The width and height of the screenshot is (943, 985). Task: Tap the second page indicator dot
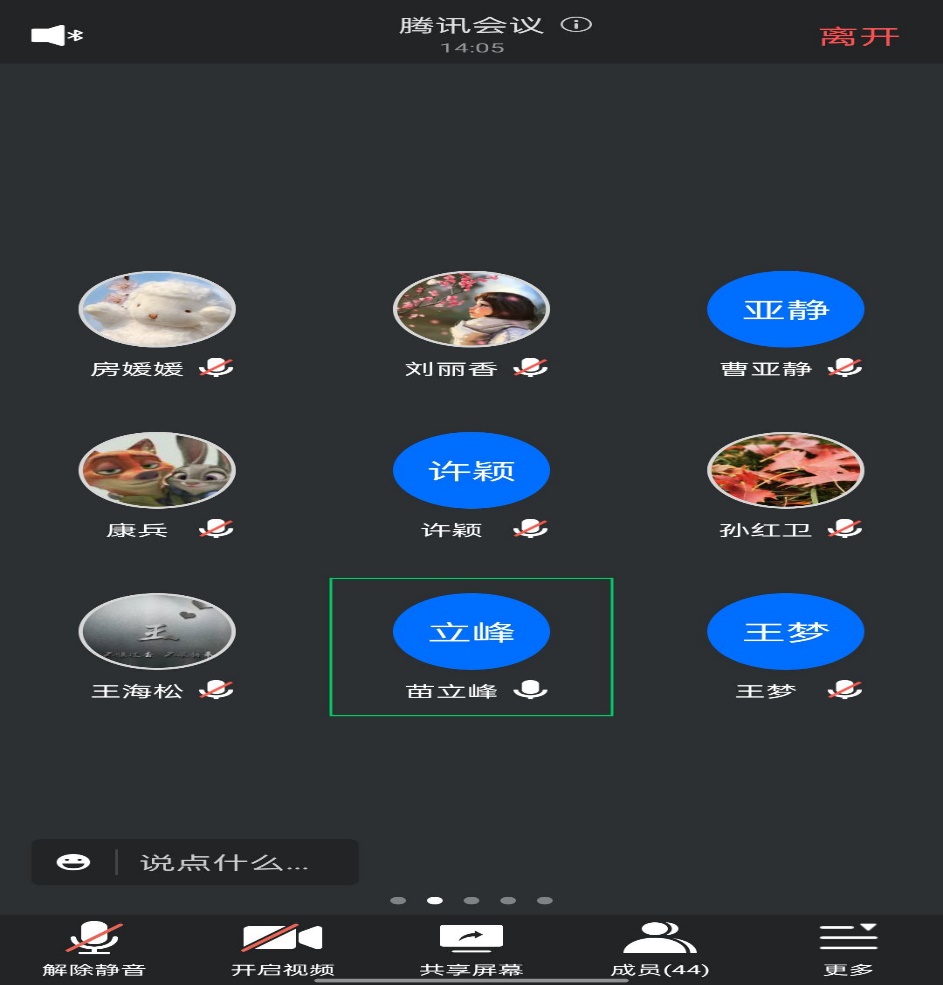[x=435, y=900]
